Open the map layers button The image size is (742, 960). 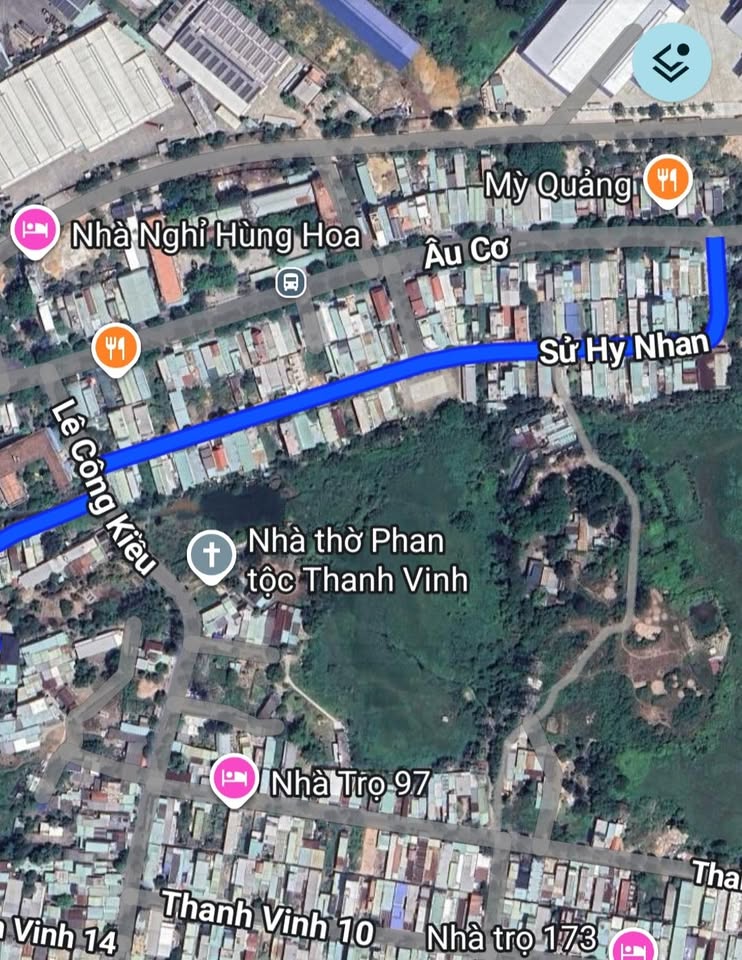[x=672, y=62]
